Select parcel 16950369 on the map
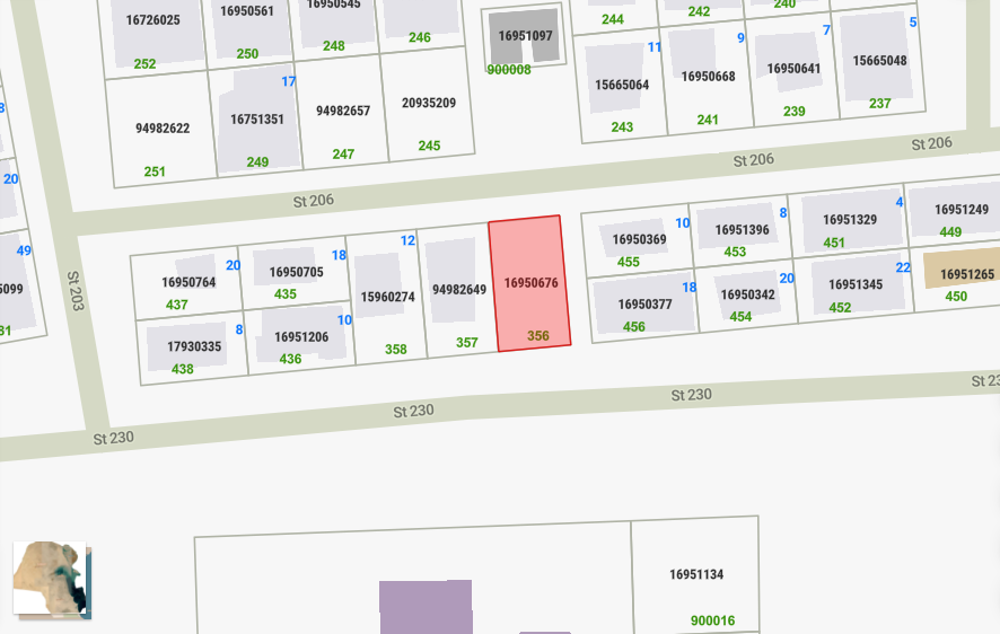Image resolution: width=1000 pixels, height=634 pixels. point(639,240)
